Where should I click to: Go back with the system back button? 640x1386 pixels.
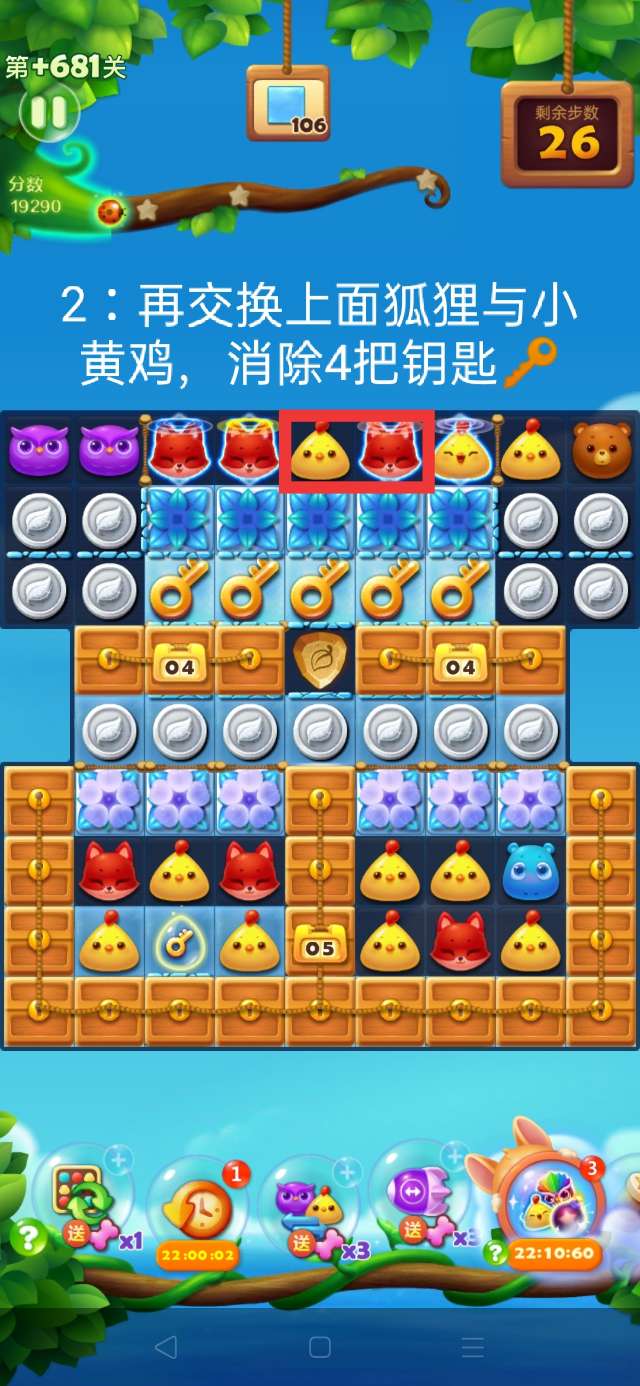tap(166, 1347)
